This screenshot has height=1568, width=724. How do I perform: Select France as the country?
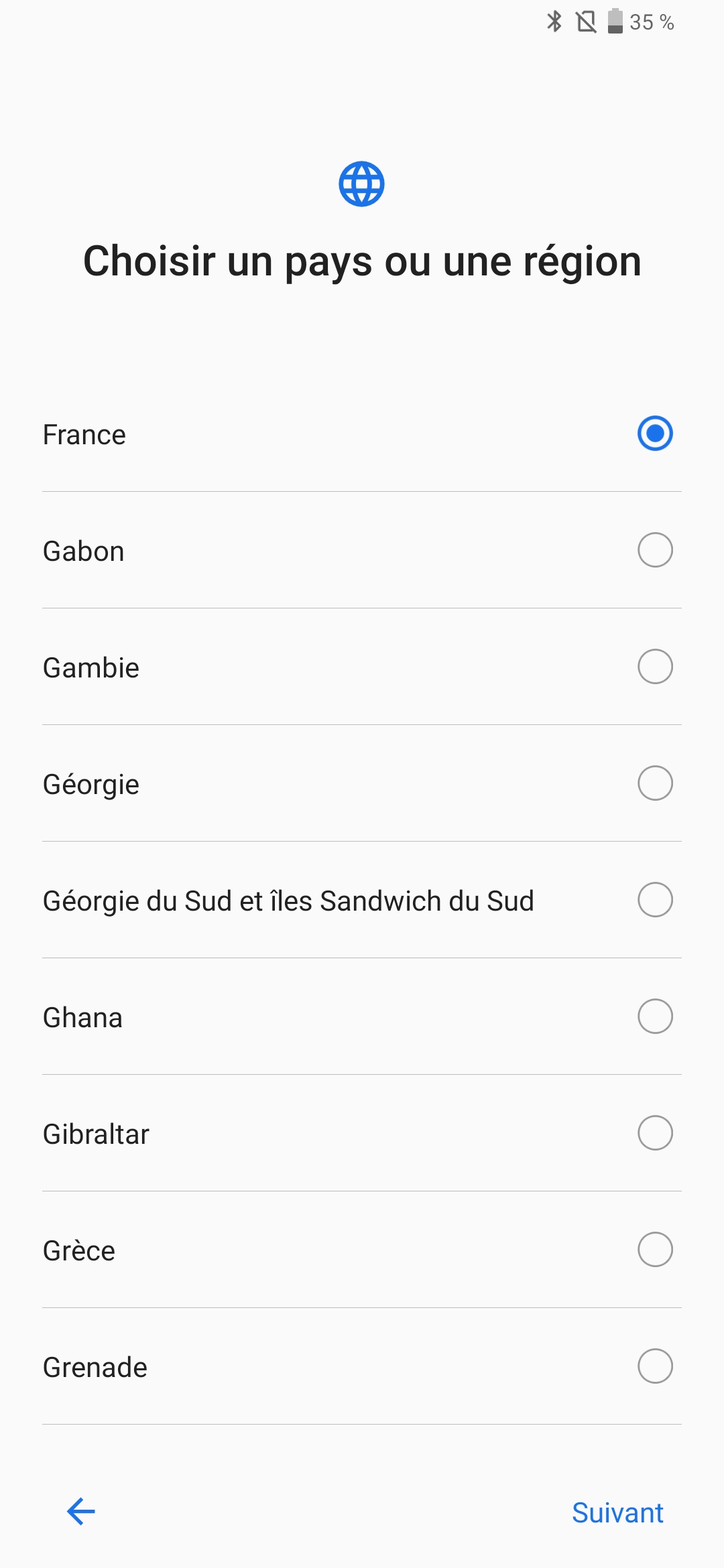(362, 434)
